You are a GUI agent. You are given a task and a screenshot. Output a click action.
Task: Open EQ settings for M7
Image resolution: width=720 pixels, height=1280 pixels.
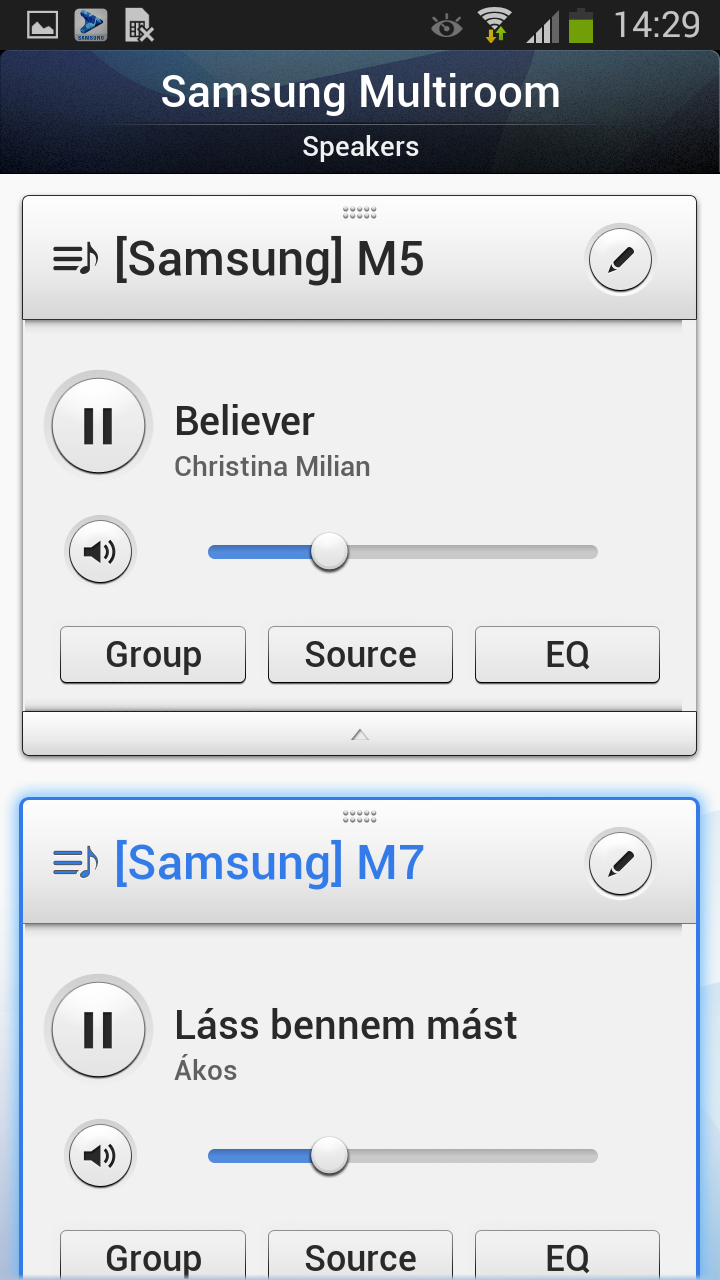tap(567, 1257)
